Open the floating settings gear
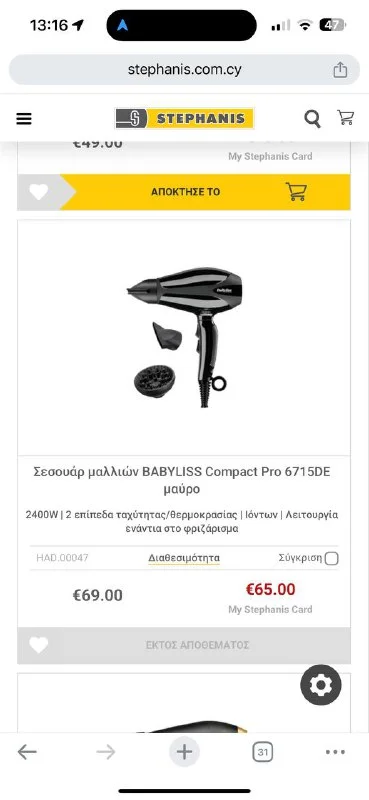The image size is (369, 800). (321, 685)
